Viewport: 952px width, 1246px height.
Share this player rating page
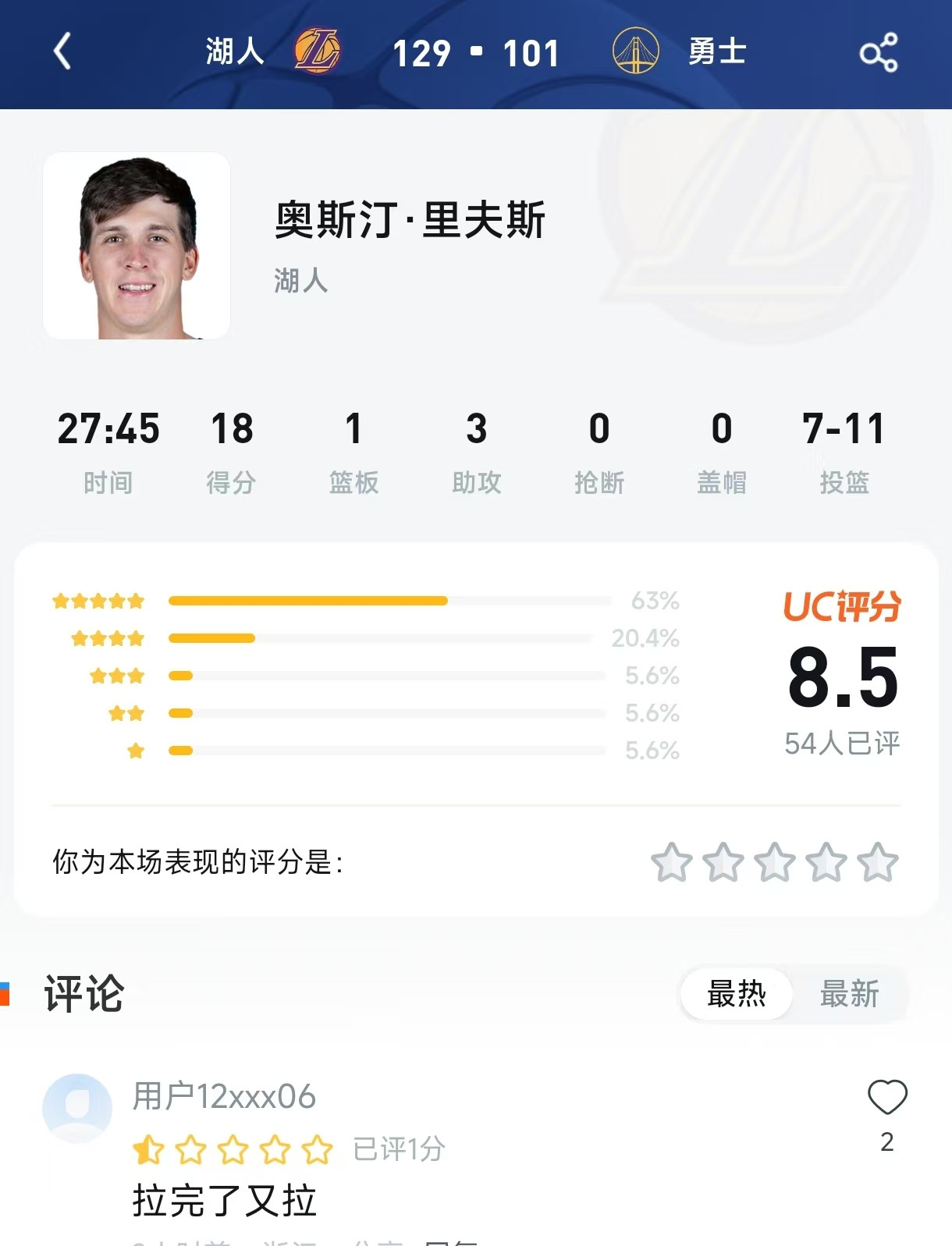879,53
